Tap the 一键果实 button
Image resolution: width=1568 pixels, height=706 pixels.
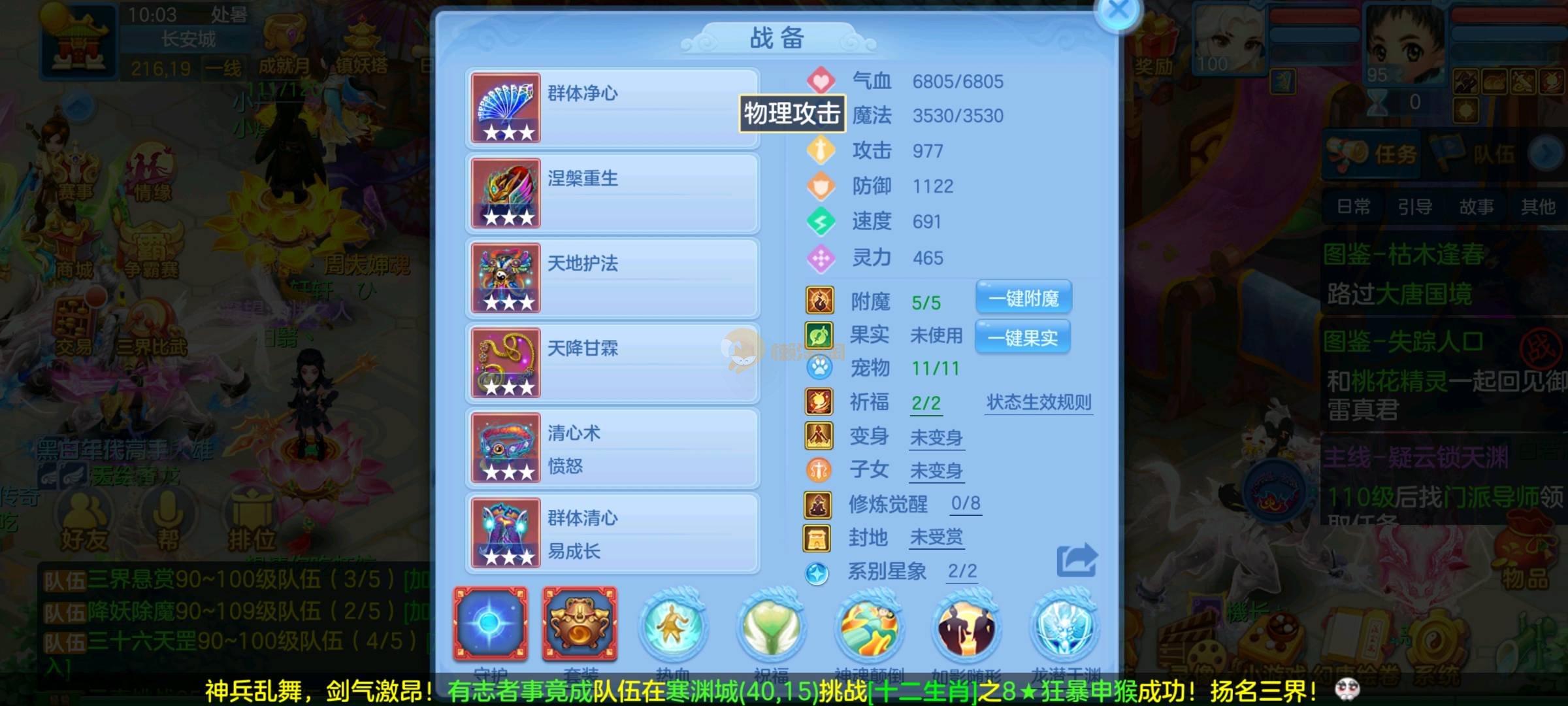1022,337
